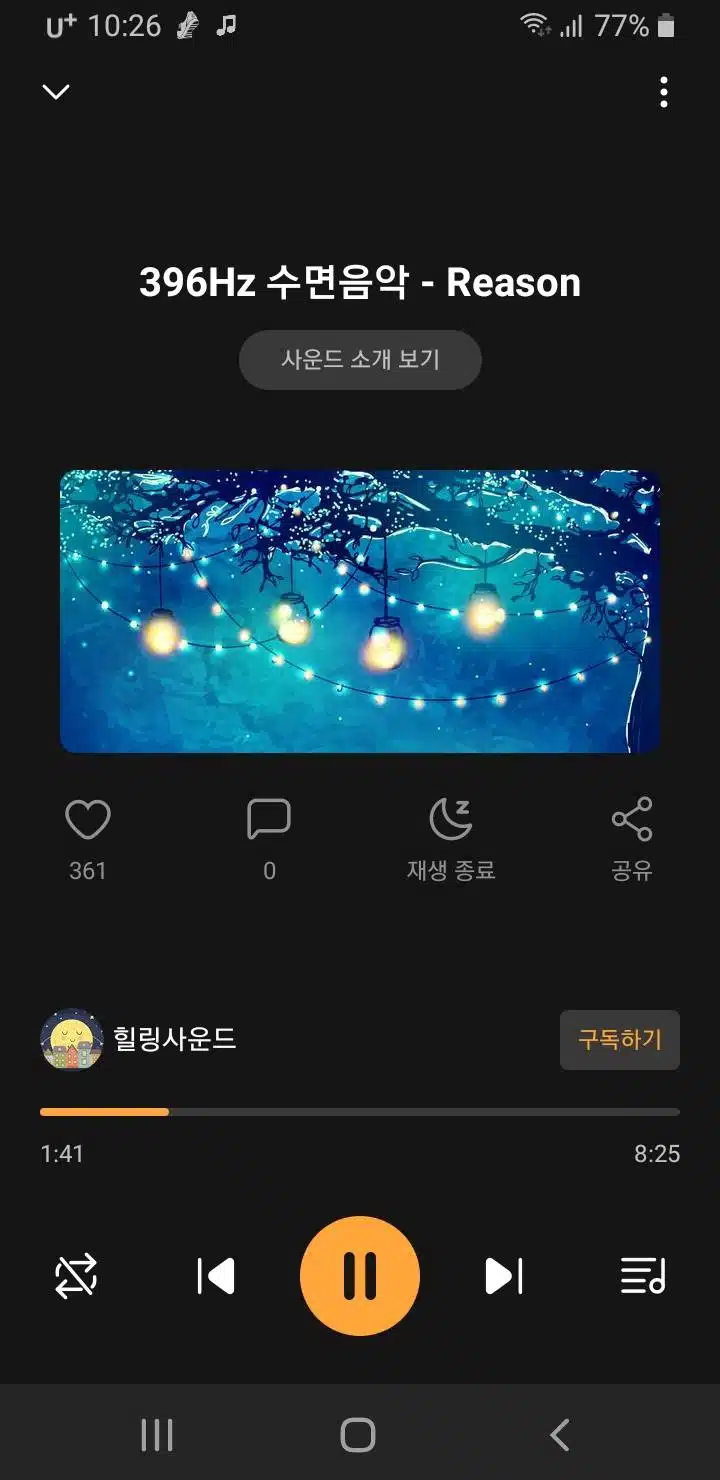Viewport: 720px width, 1480px height.
Task: Open the comments bubble icon
Action: click(x=269, y=820)
